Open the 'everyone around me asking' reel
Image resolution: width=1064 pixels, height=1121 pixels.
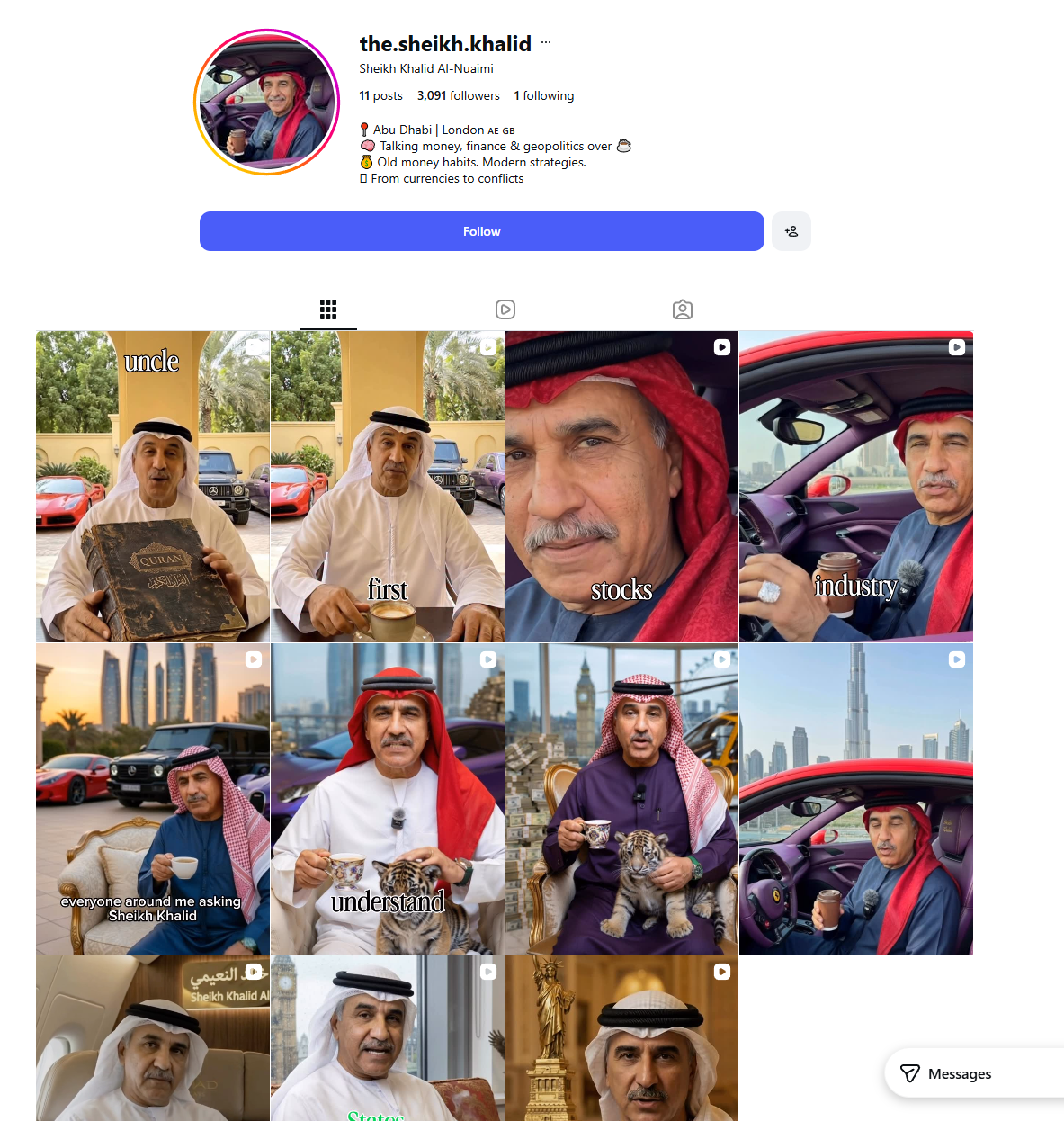153,798
